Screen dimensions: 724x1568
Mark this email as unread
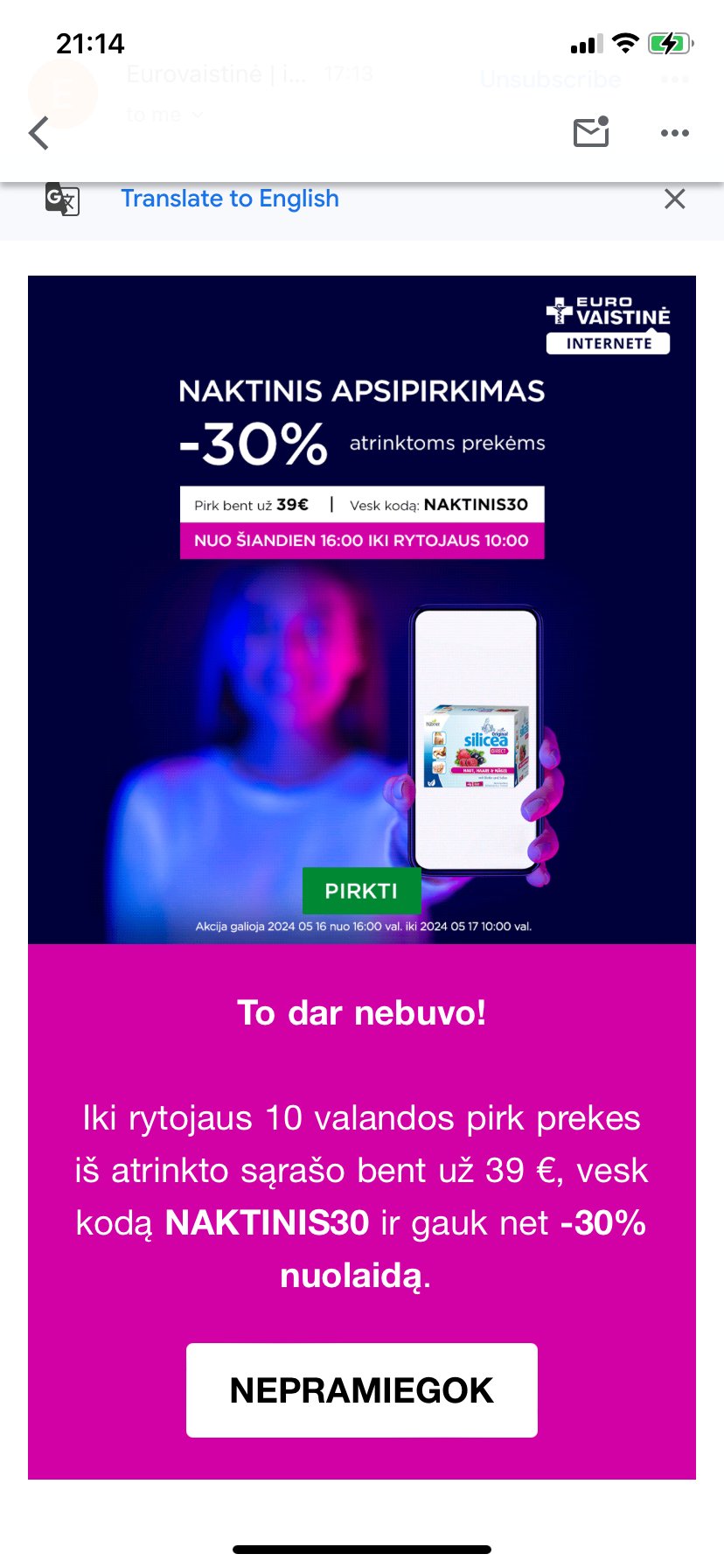pos(591,132)
